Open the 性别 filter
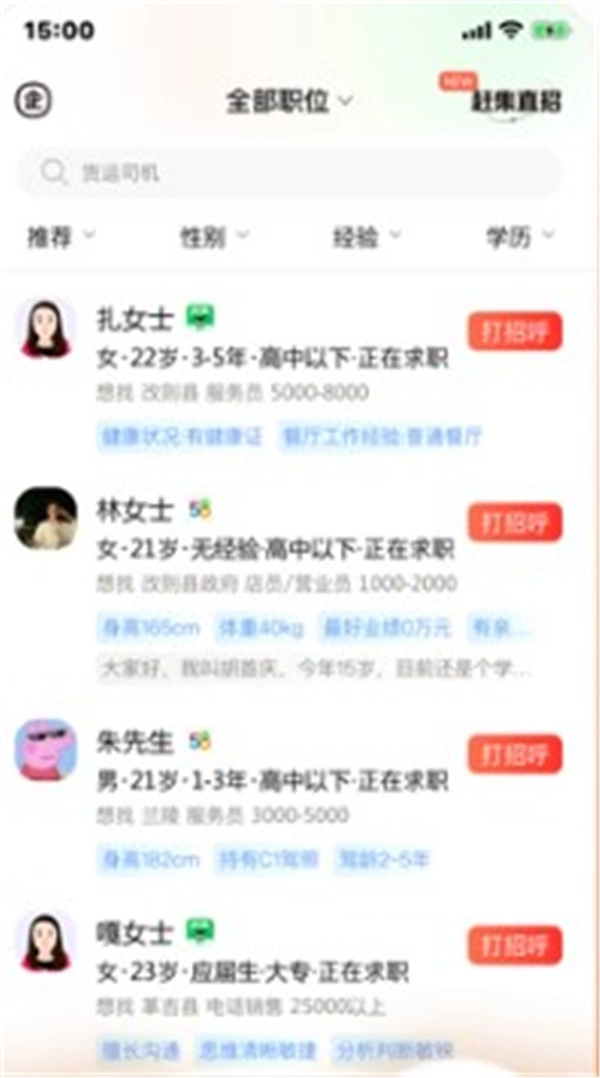The height and width of the screenshot is (1078, 600). tap(214, 237)
